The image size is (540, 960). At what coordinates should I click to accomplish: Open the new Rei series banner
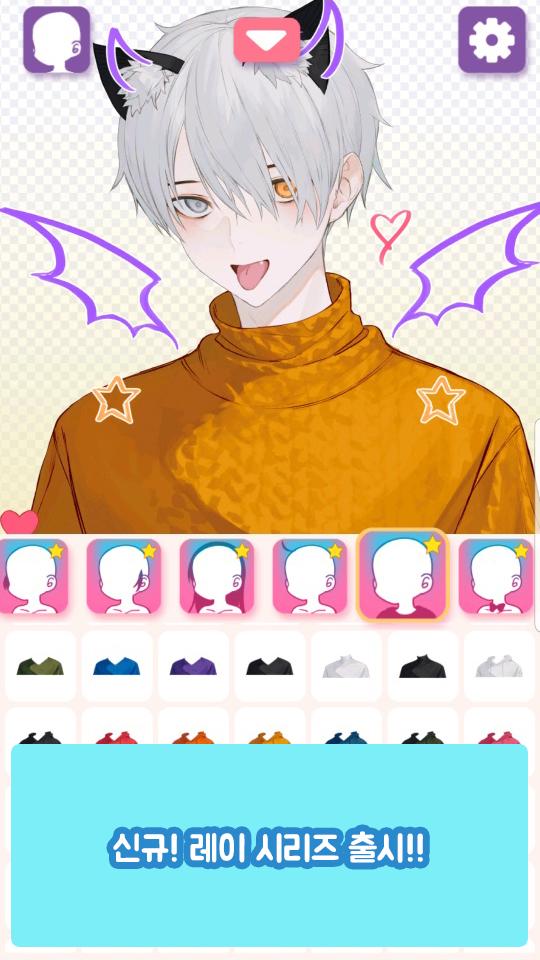tap(269, 846)
